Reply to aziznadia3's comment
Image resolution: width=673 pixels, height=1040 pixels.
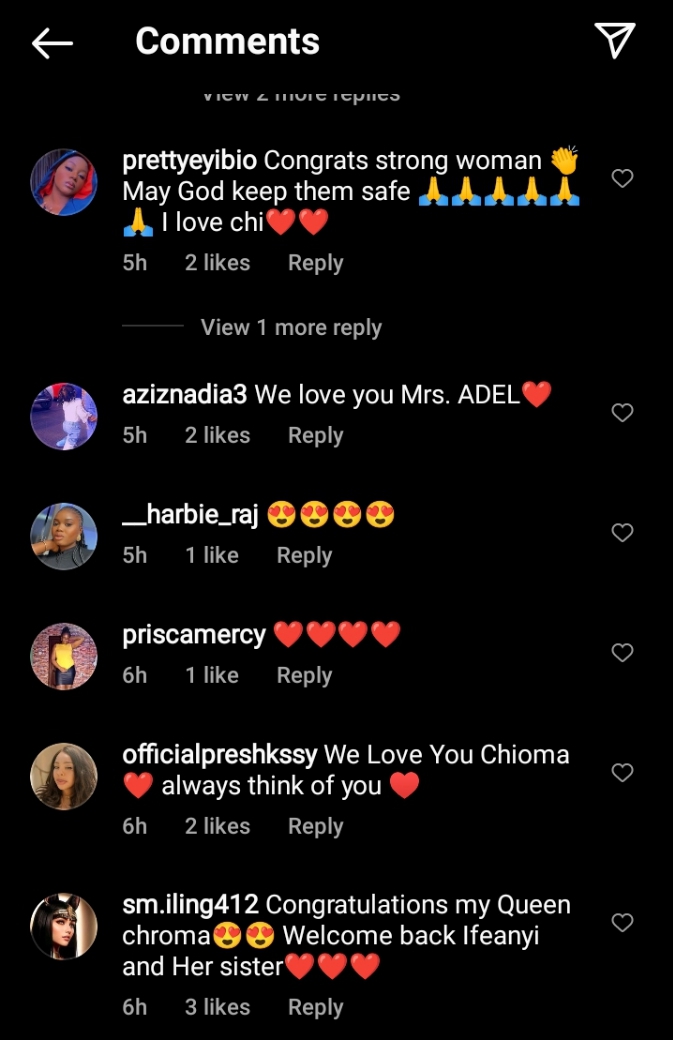click(x=315, y=435)
